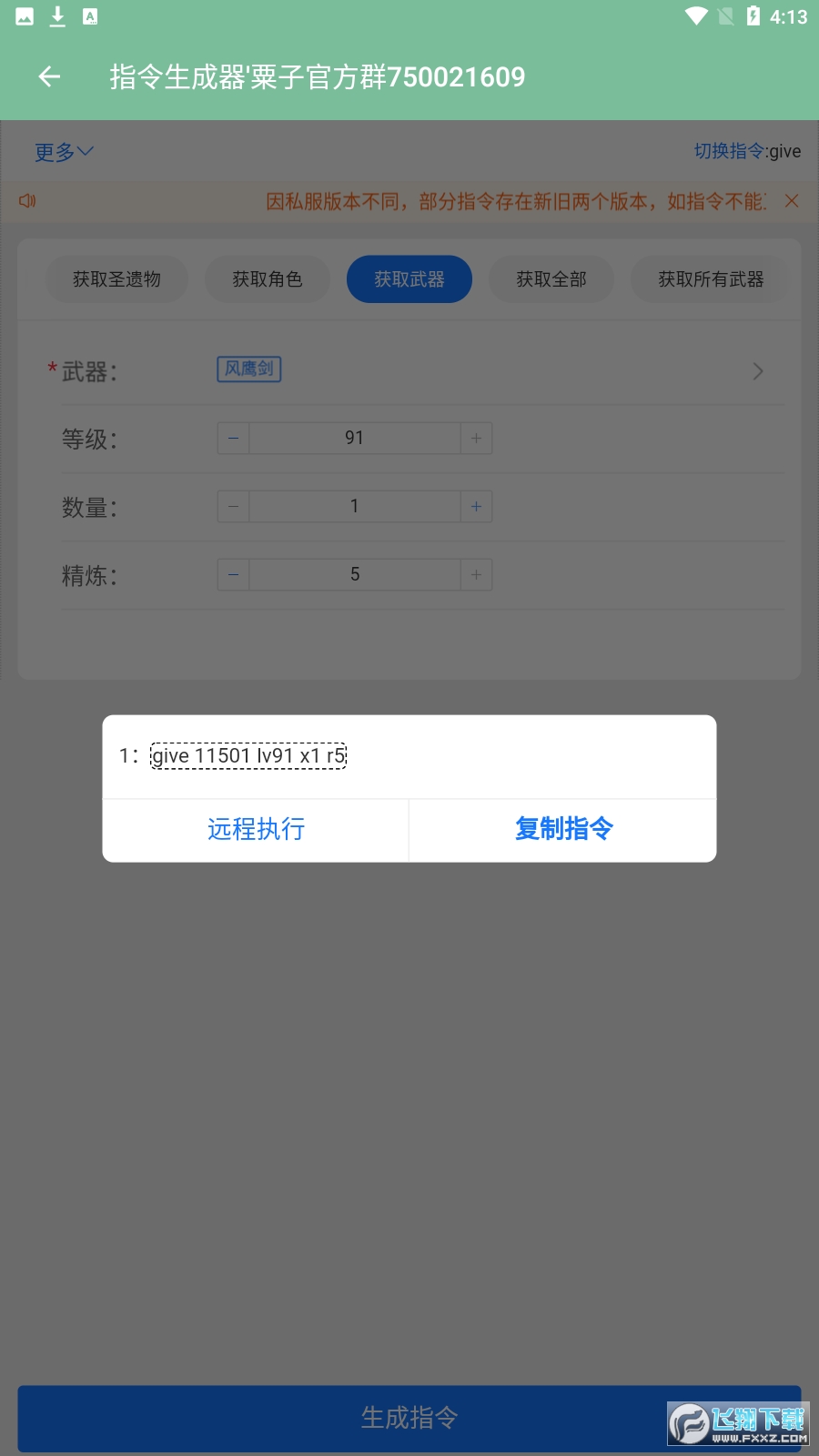Click the battery icon in the status bar
This screenshot has height=1456, width=819.
(x=753, y=15)
